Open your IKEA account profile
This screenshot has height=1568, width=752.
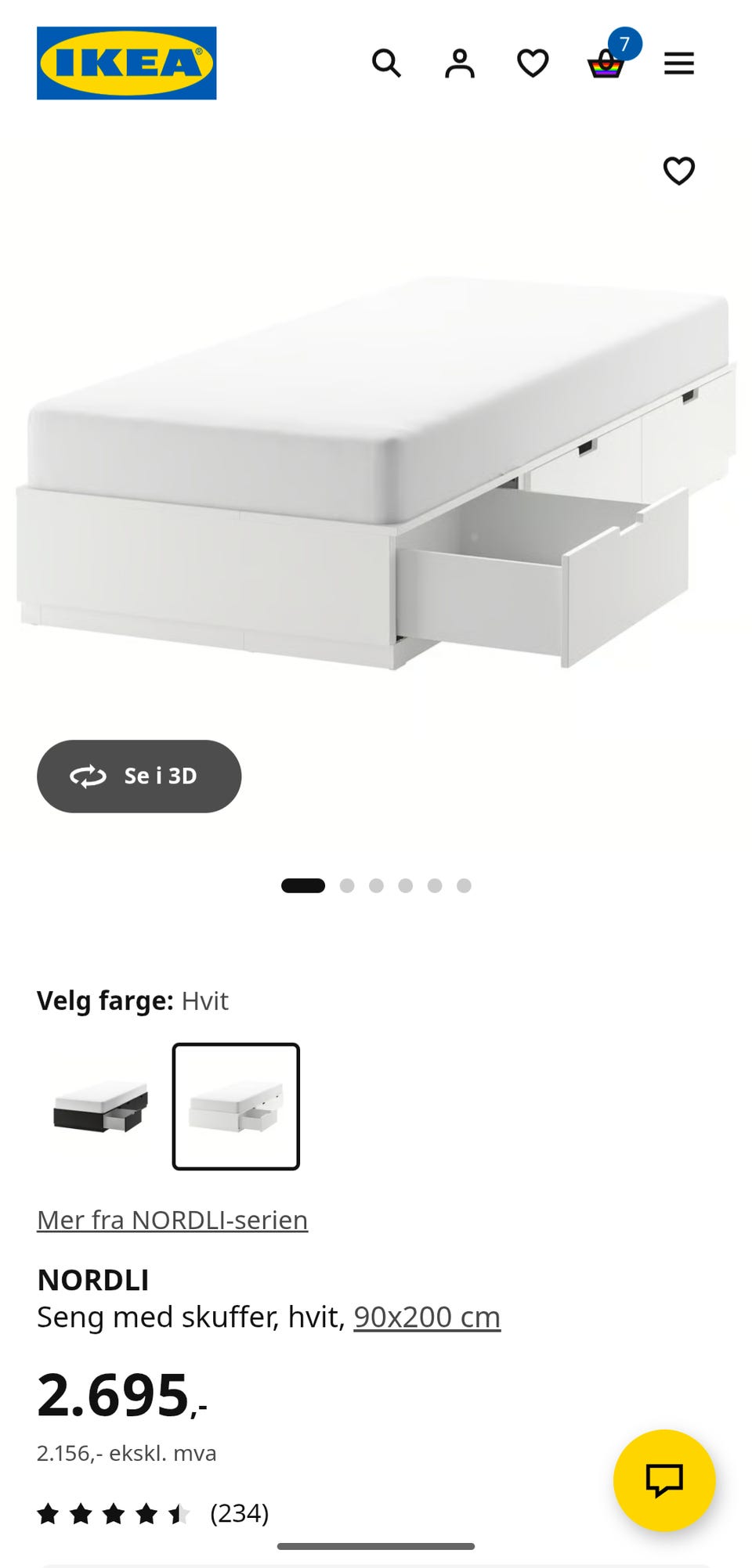click(461, 64)
